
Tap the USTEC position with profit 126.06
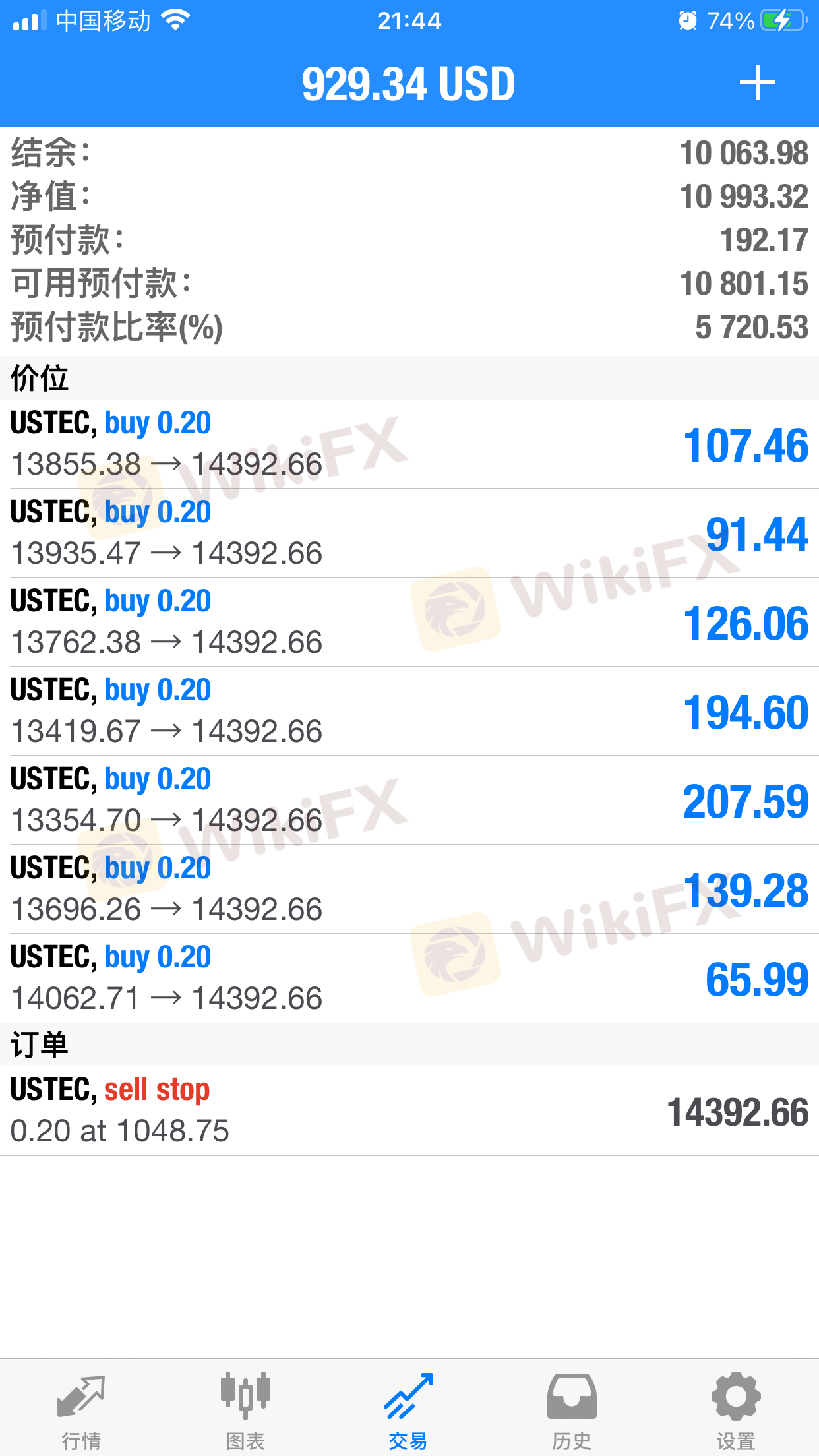(x=409, y=622)
